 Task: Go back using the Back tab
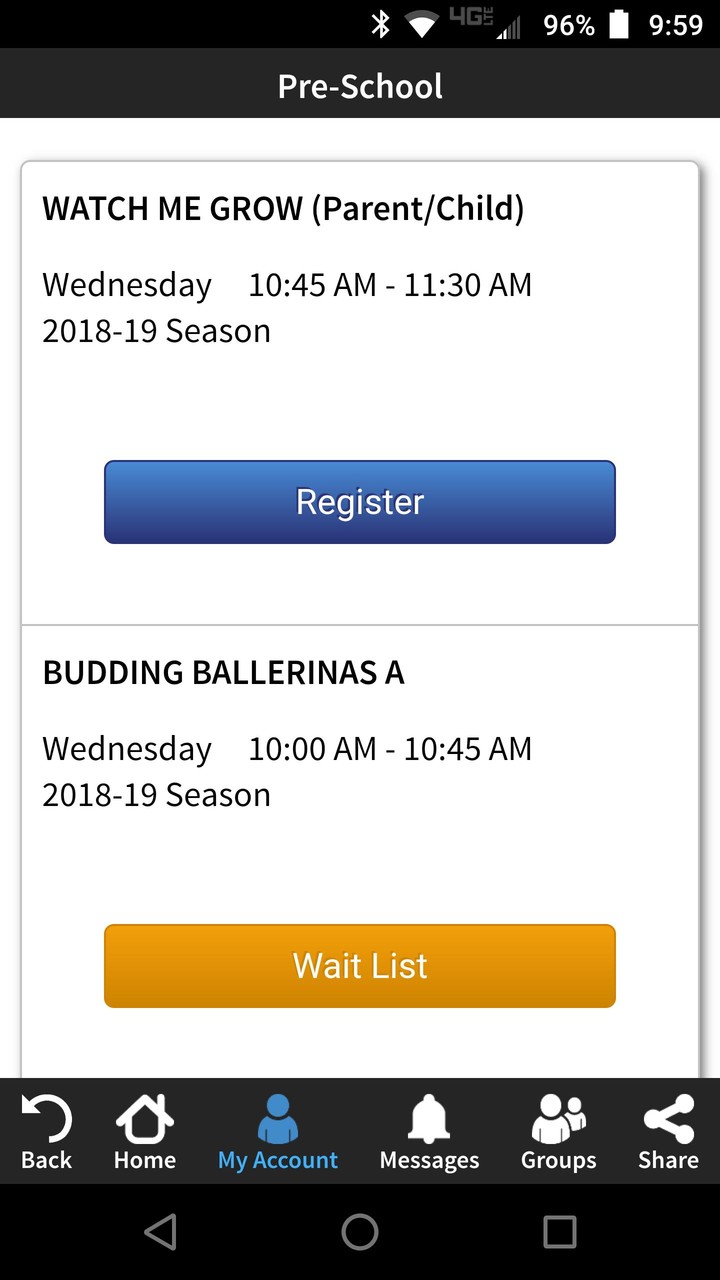(47, 1132)
